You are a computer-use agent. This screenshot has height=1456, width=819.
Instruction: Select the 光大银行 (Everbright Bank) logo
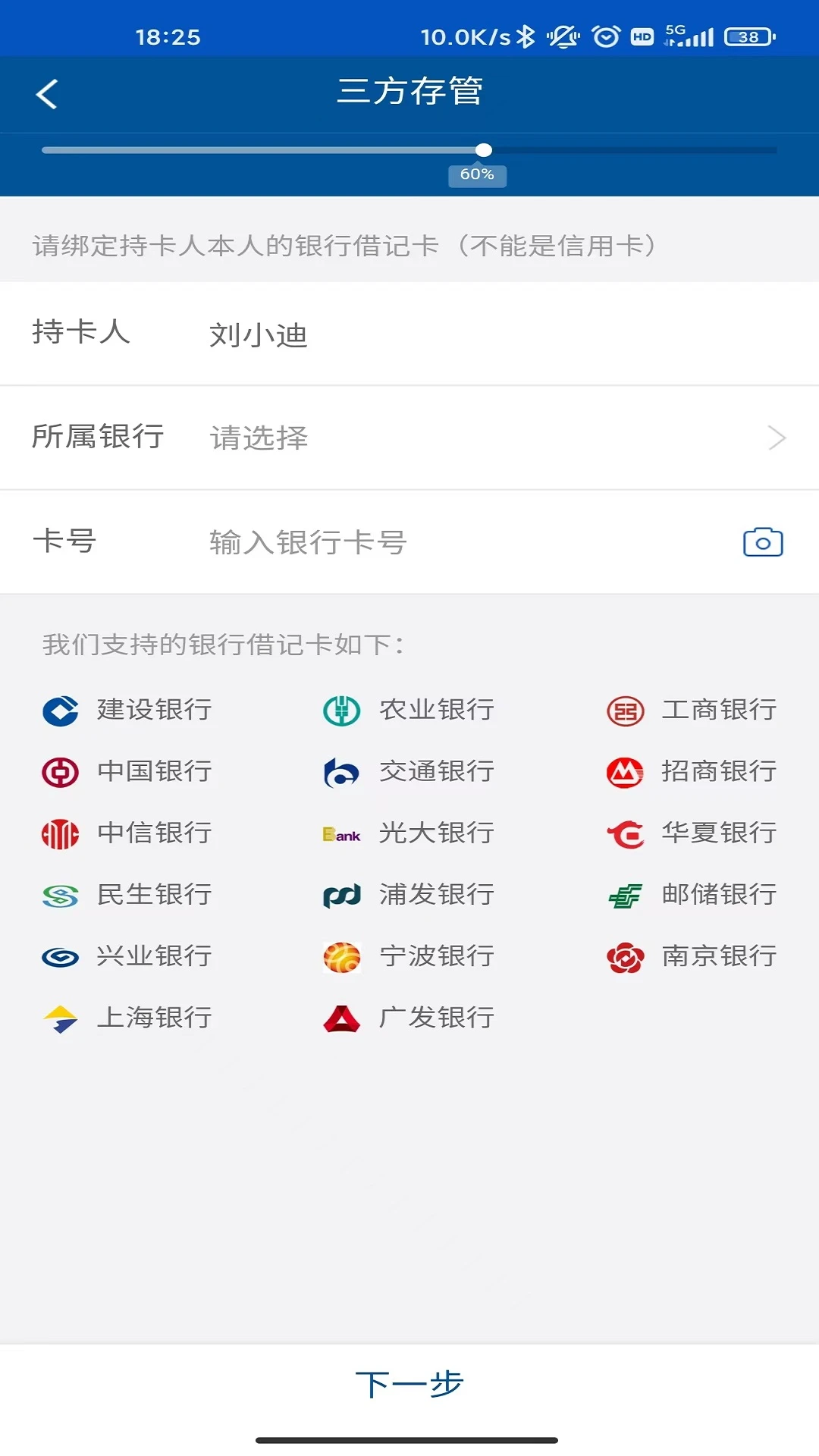(x=342, y=833)
